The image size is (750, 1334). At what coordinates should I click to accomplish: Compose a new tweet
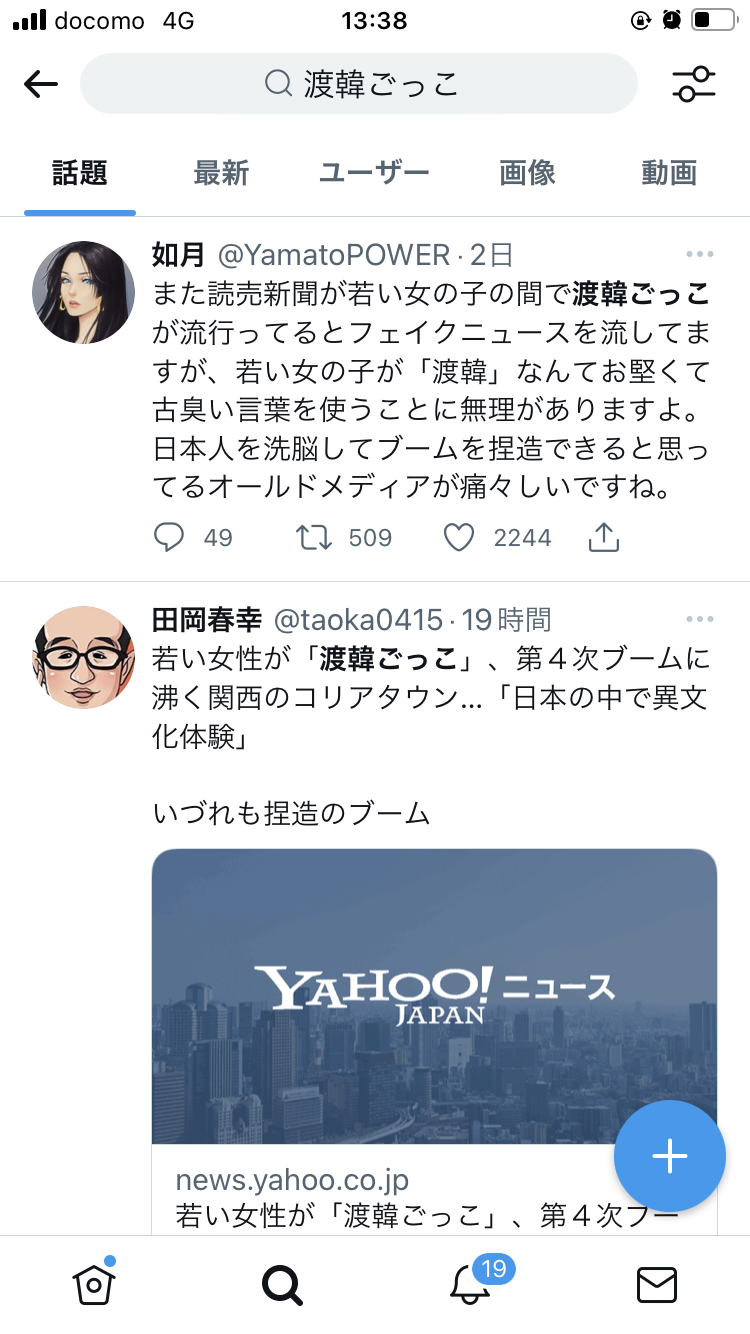pos(669,1156)
